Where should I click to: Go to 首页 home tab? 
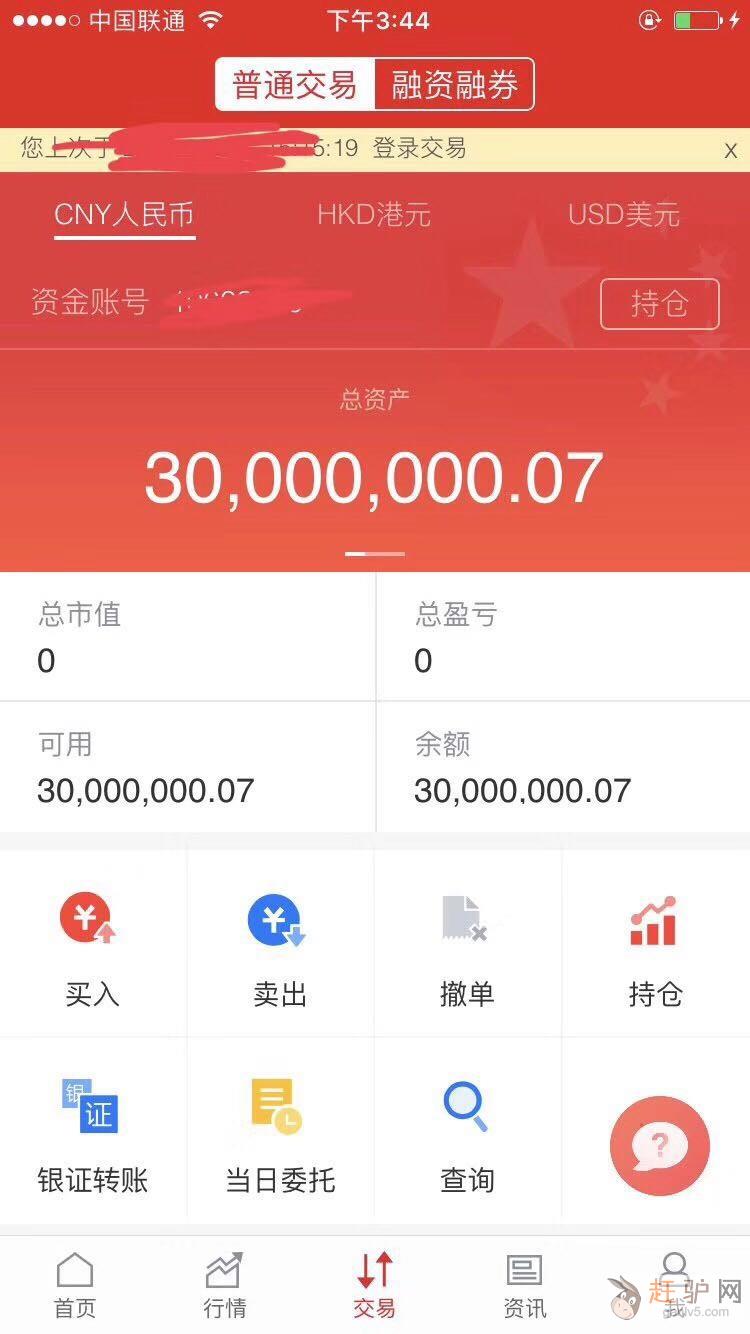tap(75, 1285)
